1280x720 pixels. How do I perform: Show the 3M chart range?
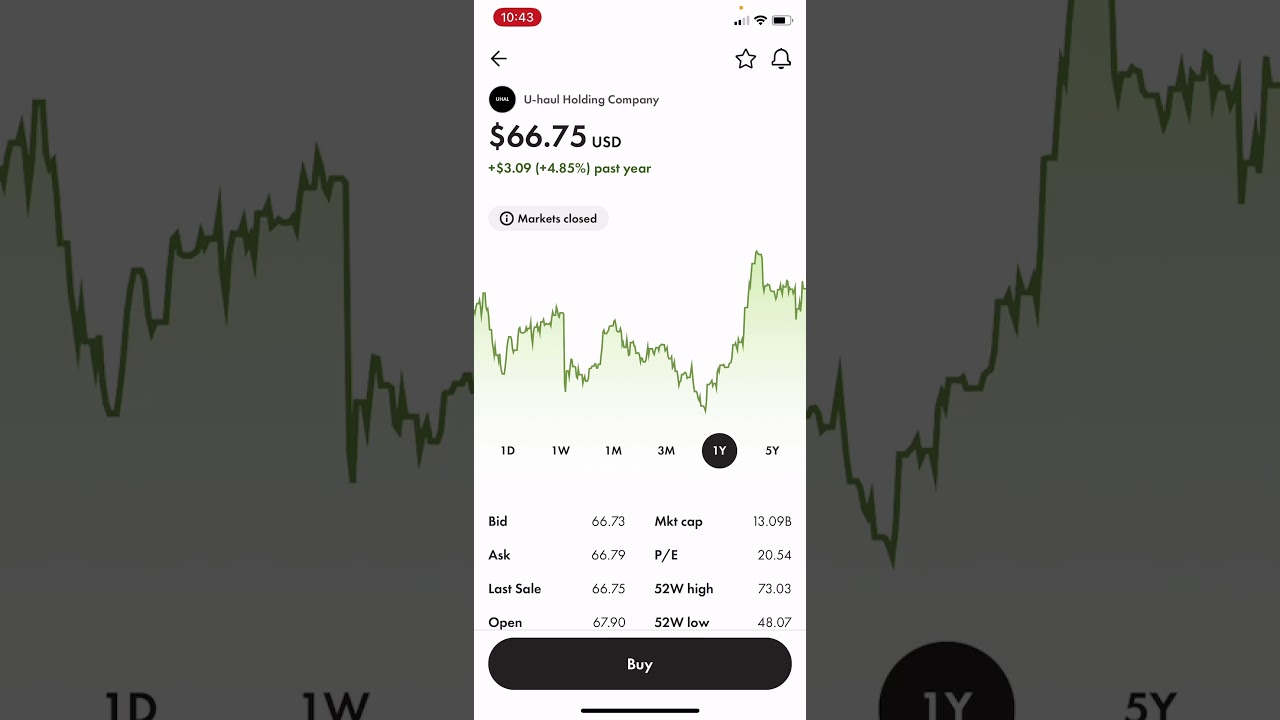tap(666, 451)
